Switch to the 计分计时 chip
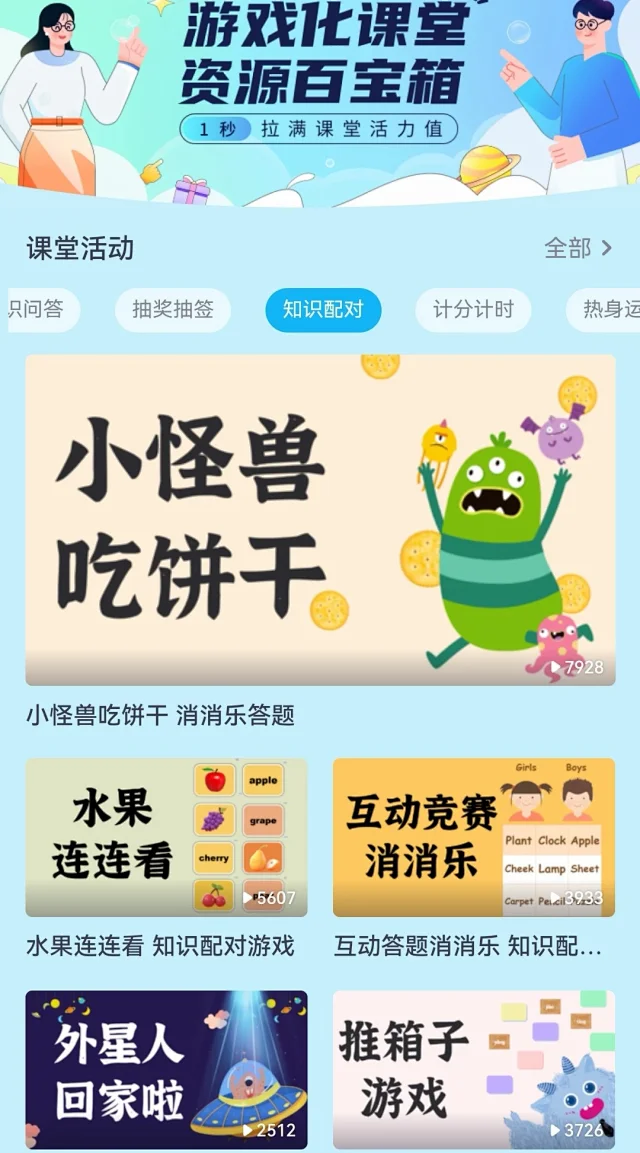 coord(473,310)
